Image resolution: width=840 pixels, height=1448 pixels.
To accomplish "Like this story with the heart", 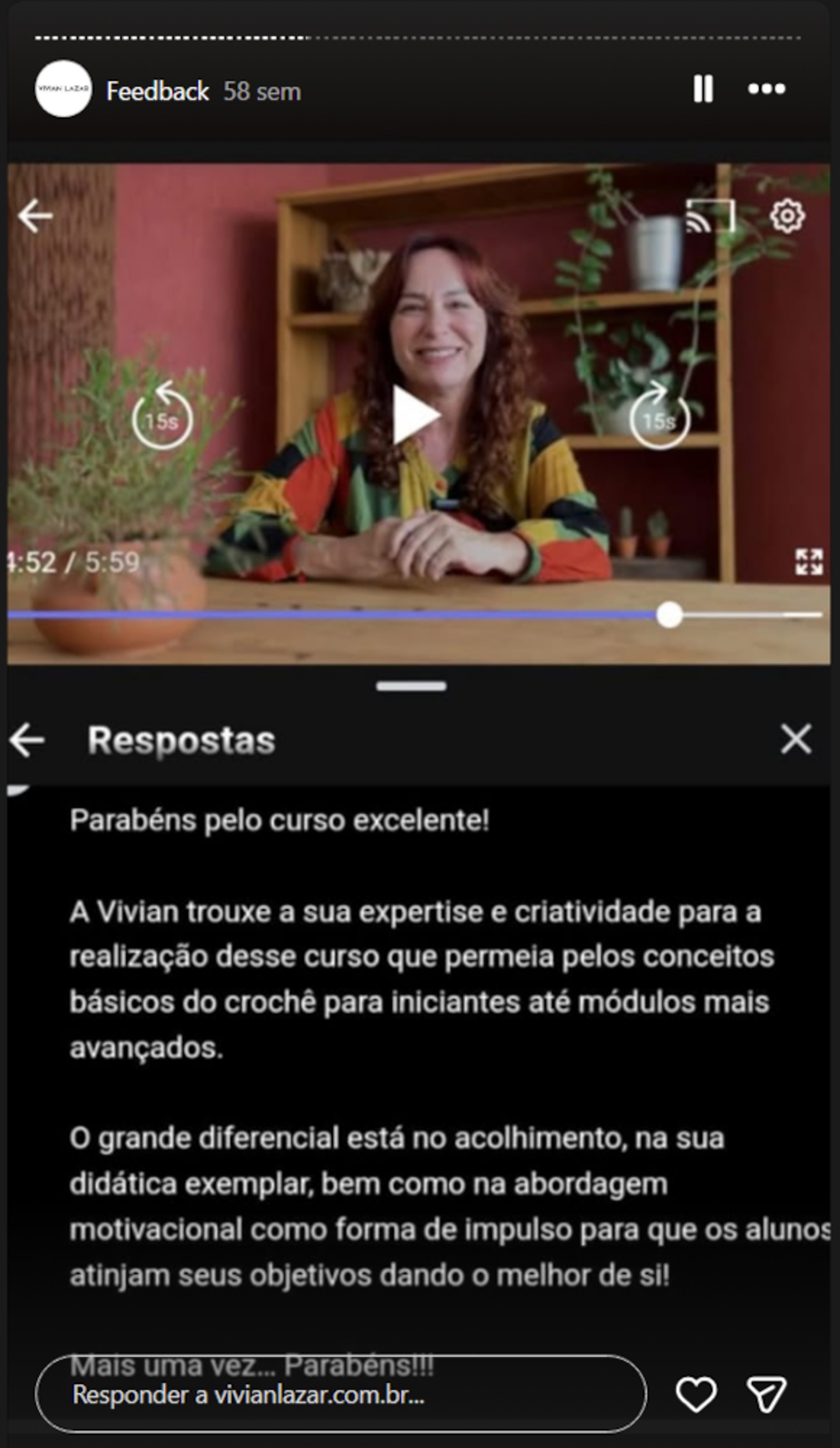I will pos(696,1394).
